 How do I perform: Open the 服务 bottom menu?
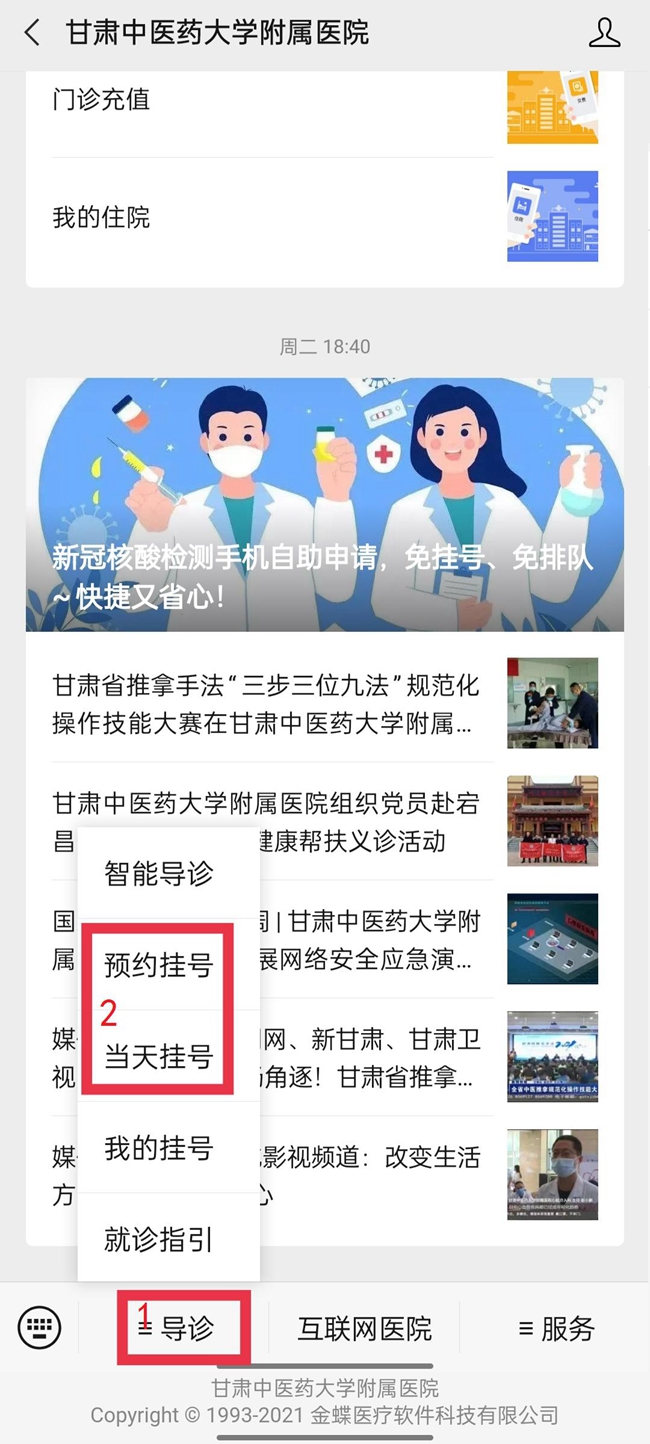(556, 1328)
